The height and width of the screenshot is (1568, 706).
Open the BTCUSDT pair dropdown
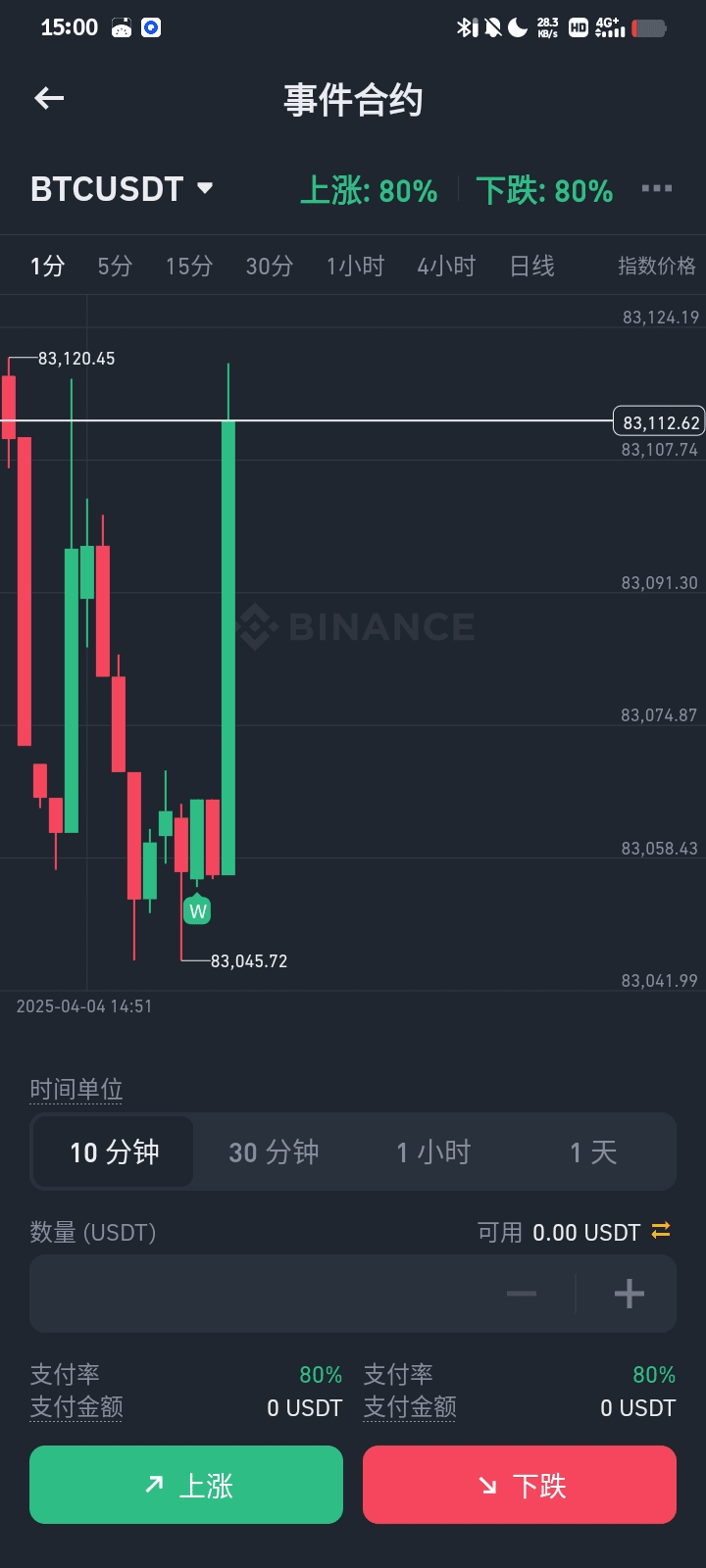pyautogui.click(x=122, y=189)
